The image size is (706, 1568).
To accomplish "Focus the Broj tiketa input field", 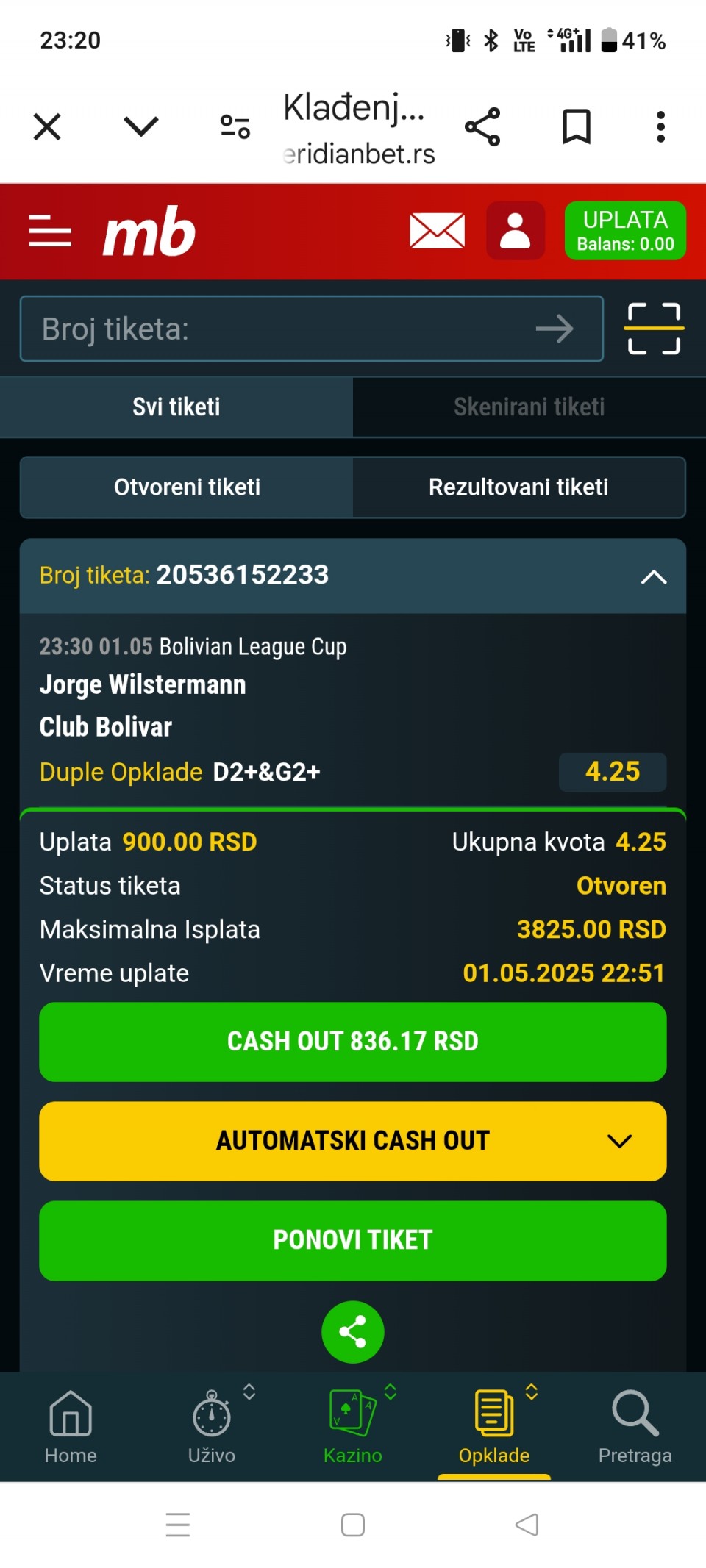I will coord(312,329).
